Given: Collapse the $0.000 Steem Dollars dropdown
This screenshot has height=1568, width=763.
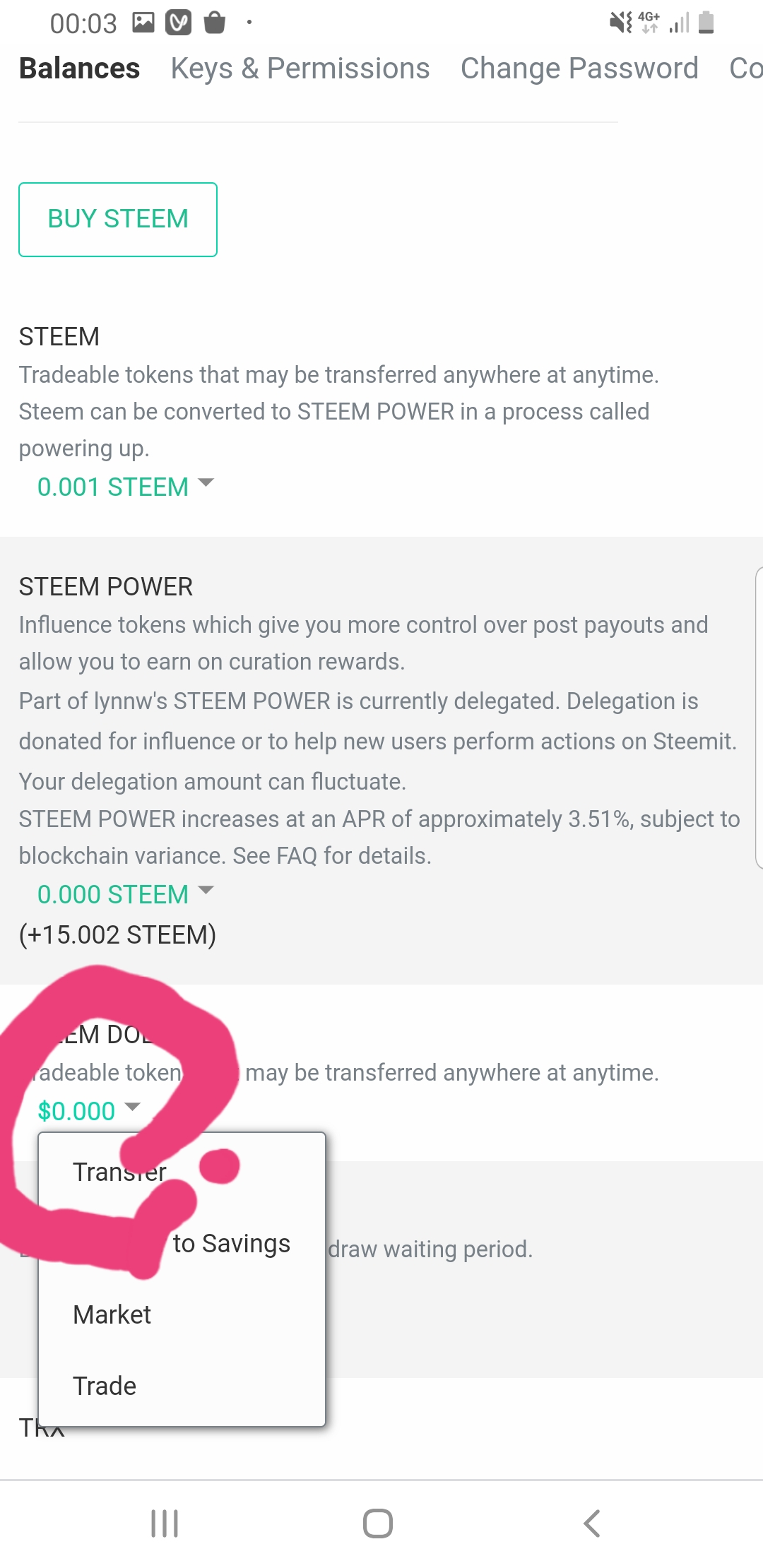Looking at the screenshot, I should click(x=89, y=1111).
